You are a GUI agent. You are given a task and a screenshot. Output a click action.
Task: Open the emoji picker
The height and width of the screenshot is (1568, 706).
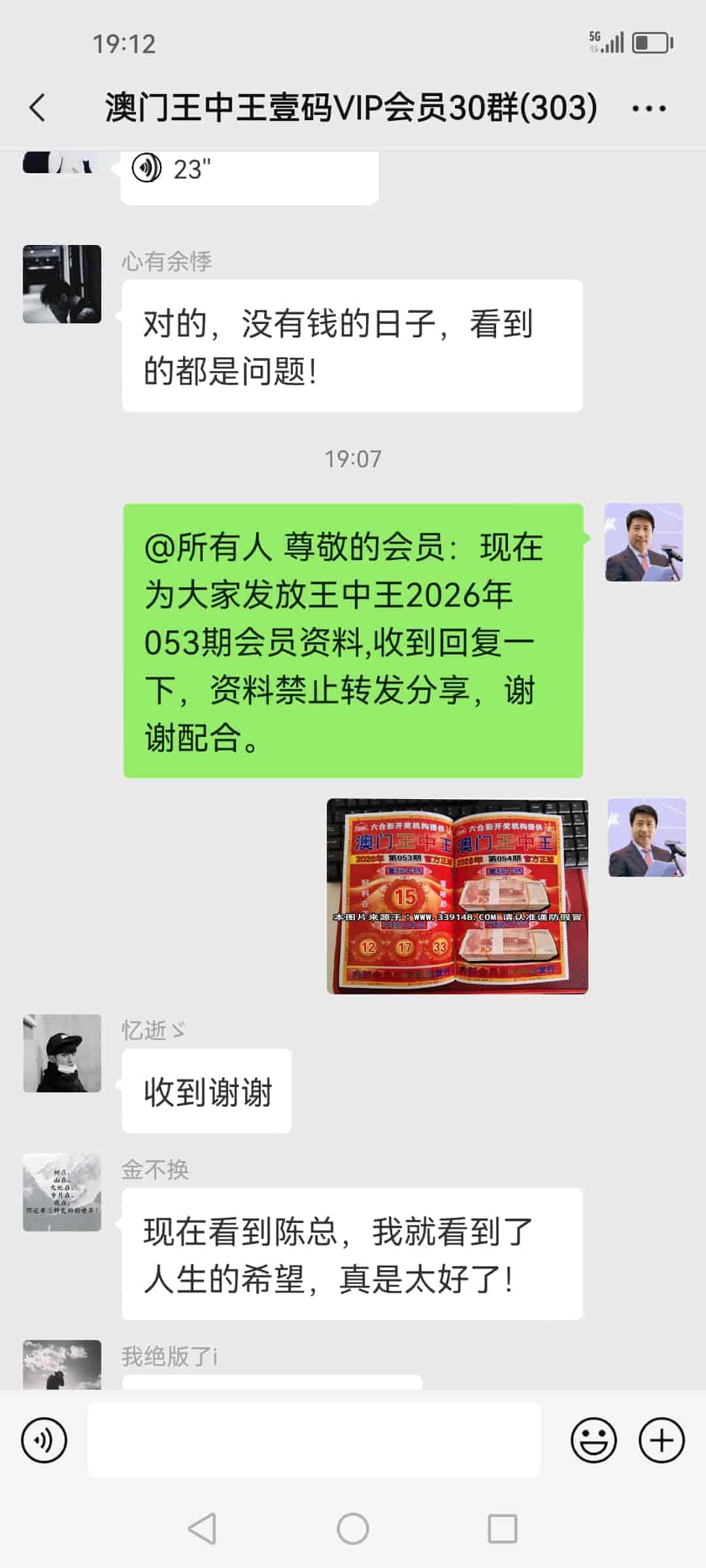point(594,1440)
